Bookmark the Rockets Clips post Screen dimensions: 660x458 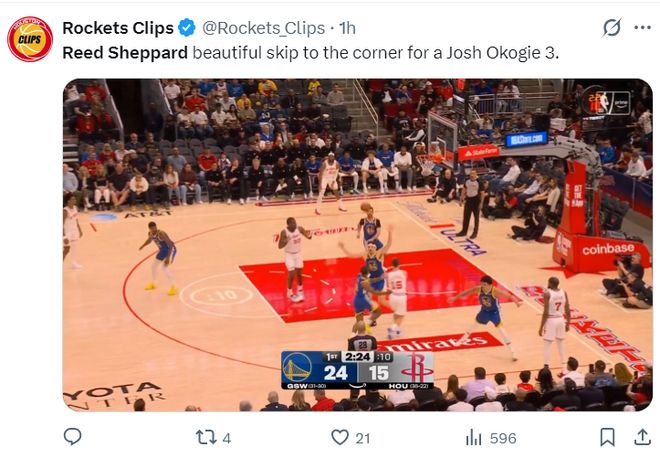click(x=607, y=437)
